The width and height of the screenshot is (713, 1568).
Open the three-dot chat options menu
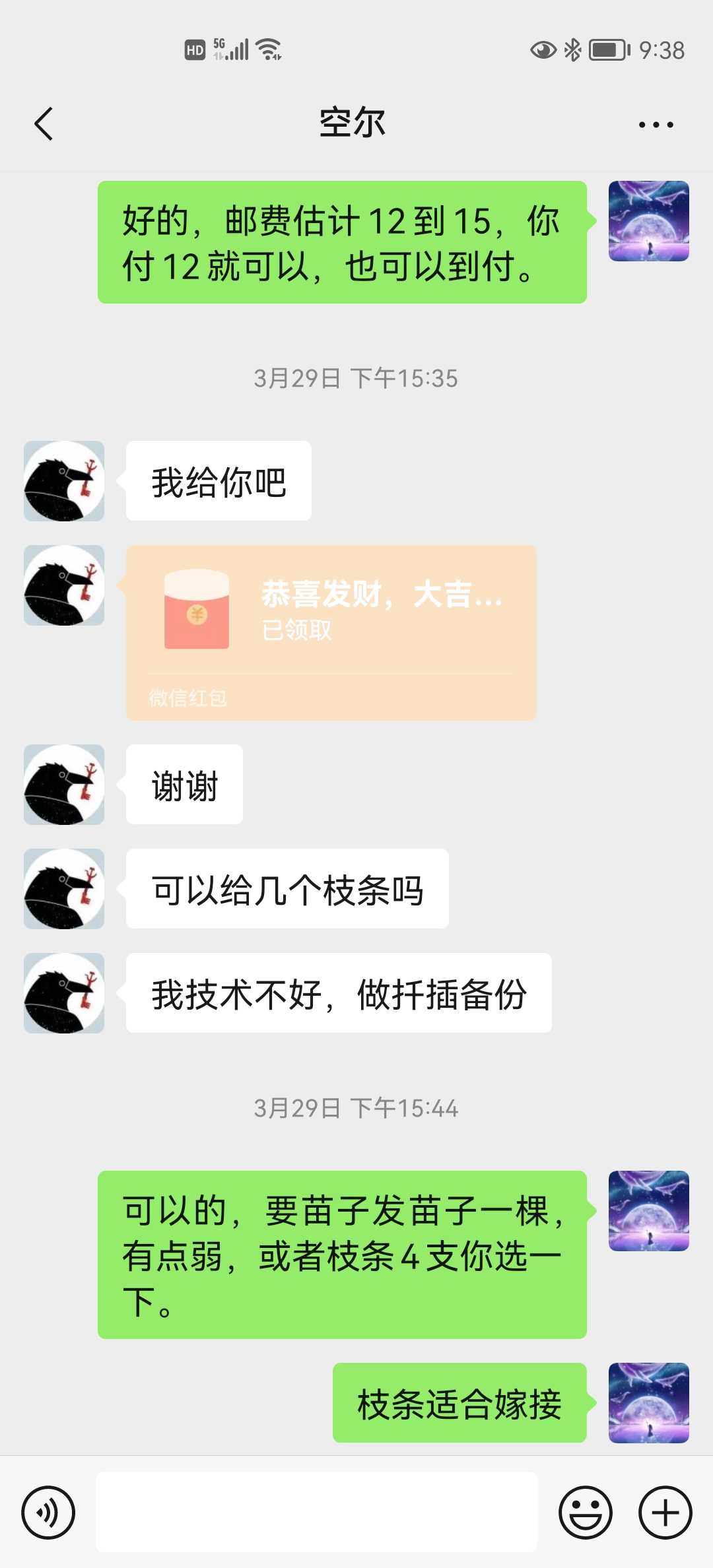tap(656, 124)
